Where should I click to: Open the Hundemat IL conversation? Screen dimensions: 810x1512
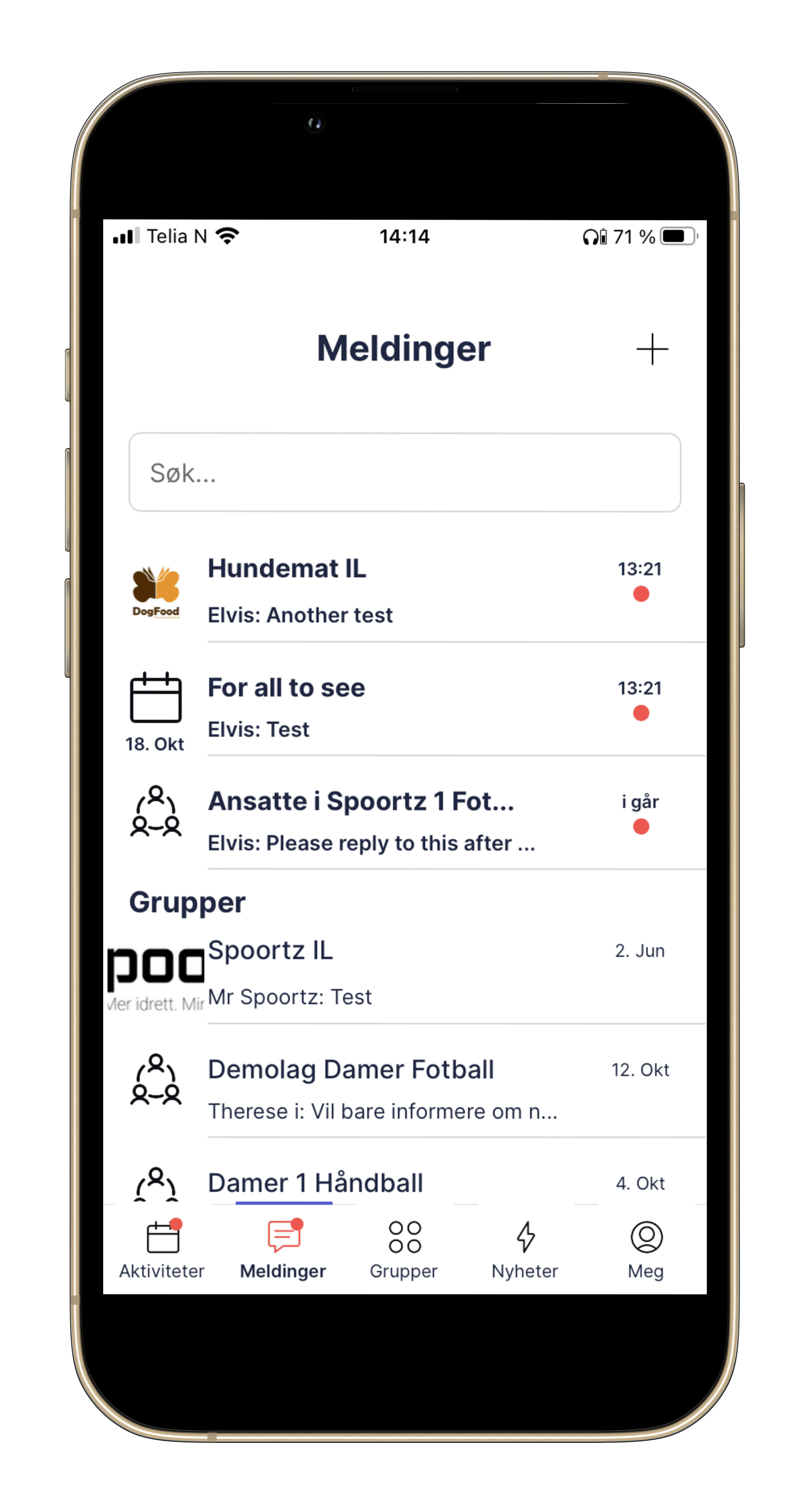(x=404, y=591)
